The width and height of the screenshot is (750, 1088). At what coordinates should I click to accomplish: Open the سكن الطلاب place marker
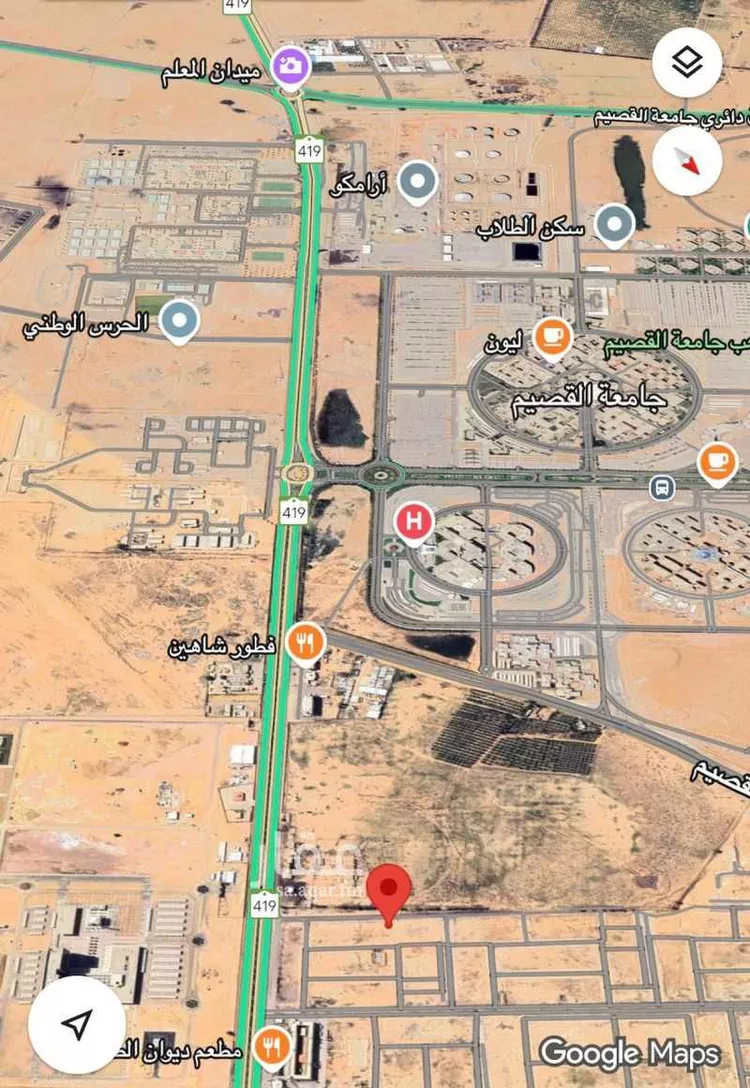(614, 224)
